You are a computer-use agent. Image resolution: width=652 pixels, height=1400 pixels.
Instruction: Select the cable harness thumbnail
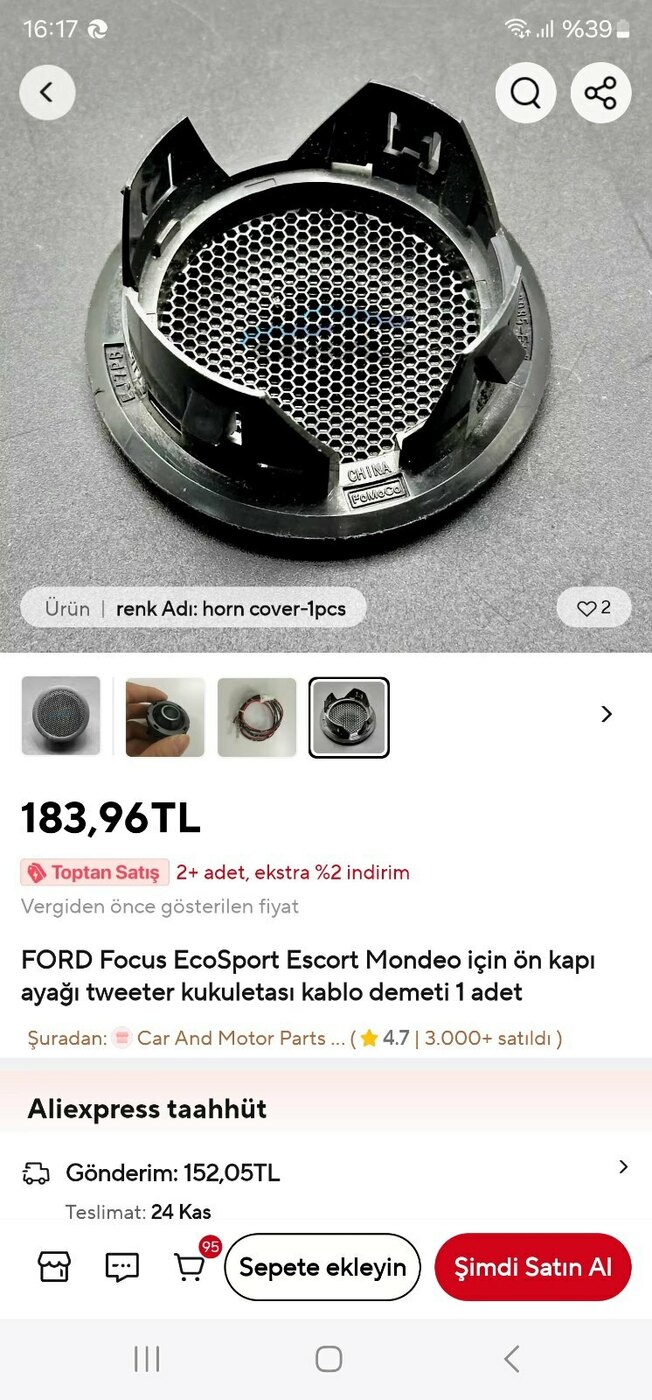[x=257, y=717]
